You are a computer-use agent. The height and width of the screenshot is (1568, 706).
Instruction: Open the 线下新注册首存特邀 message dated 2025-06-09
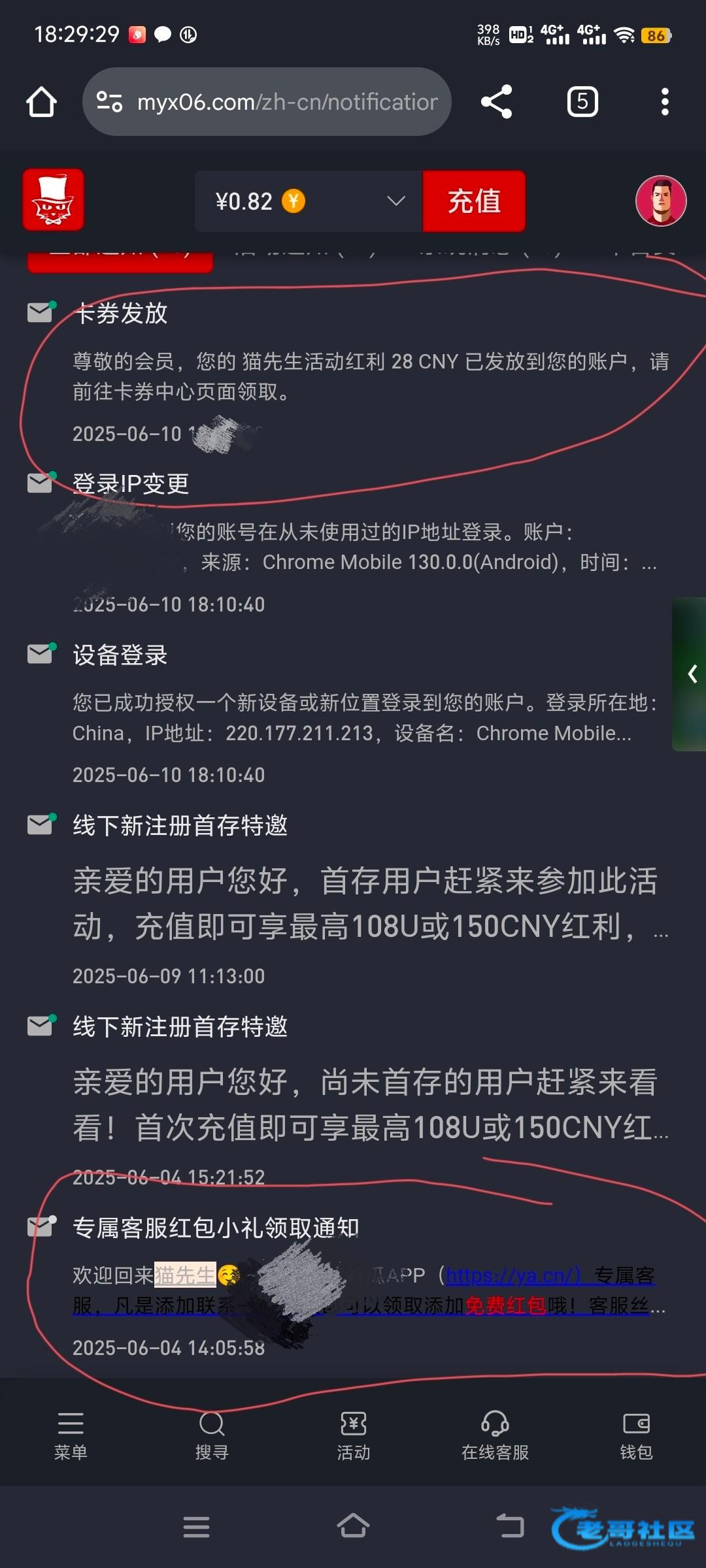(x=180, y=826)
